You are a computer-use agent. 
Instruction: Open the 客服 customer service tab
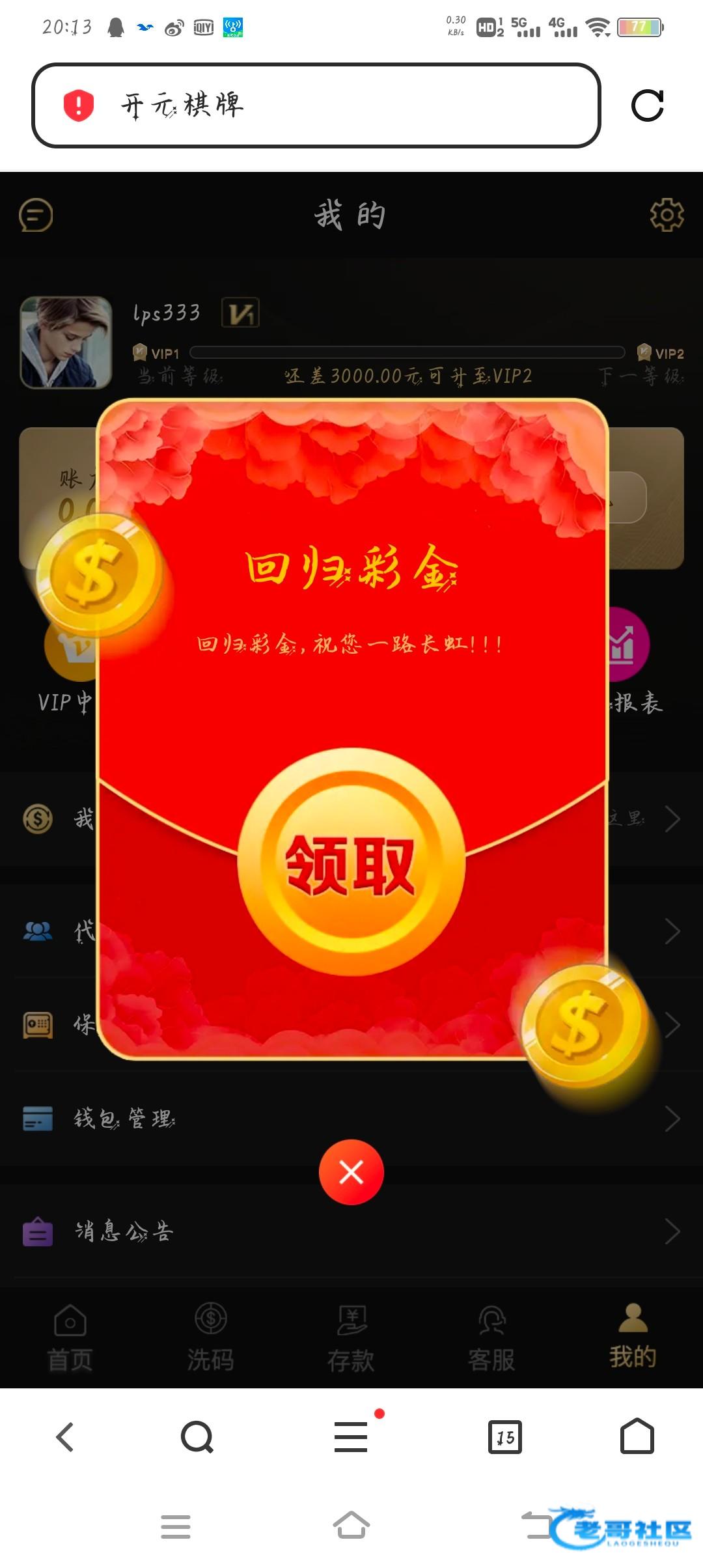[x=491, y=1339]
